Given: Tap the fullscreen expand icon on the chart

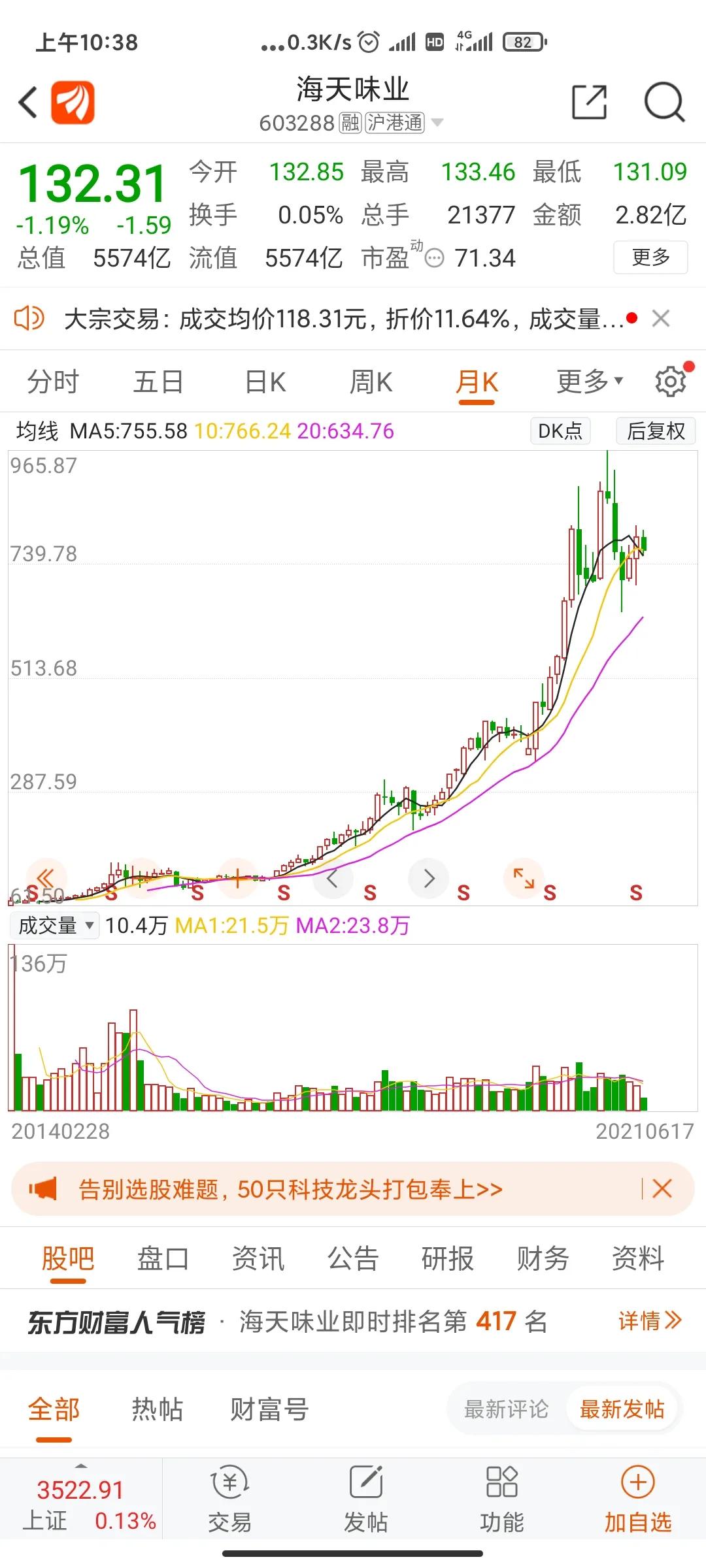Looking at the screenshot, I should point(524,879).
